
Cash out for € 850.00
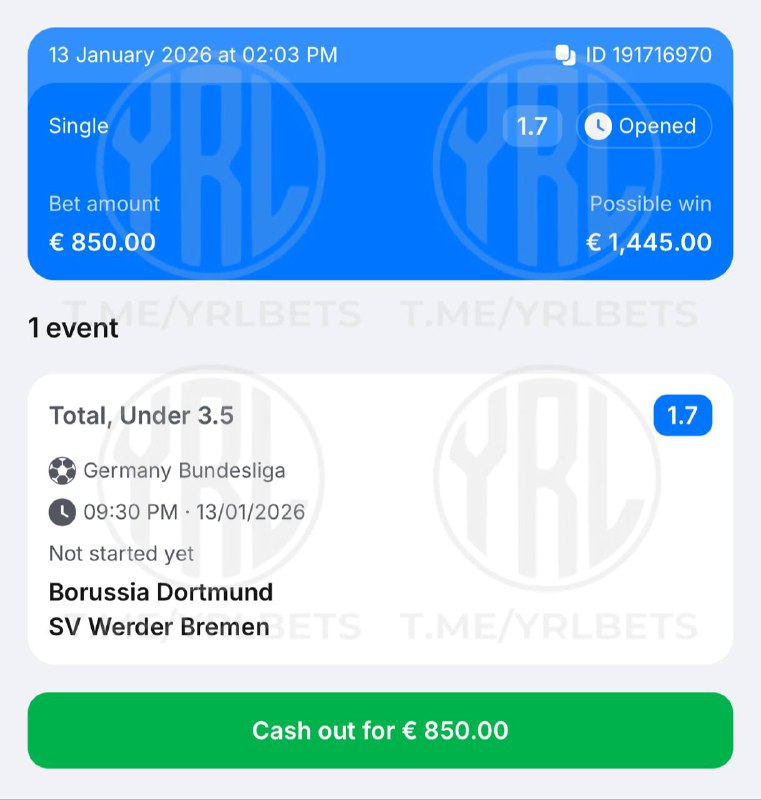click(380, 730)
